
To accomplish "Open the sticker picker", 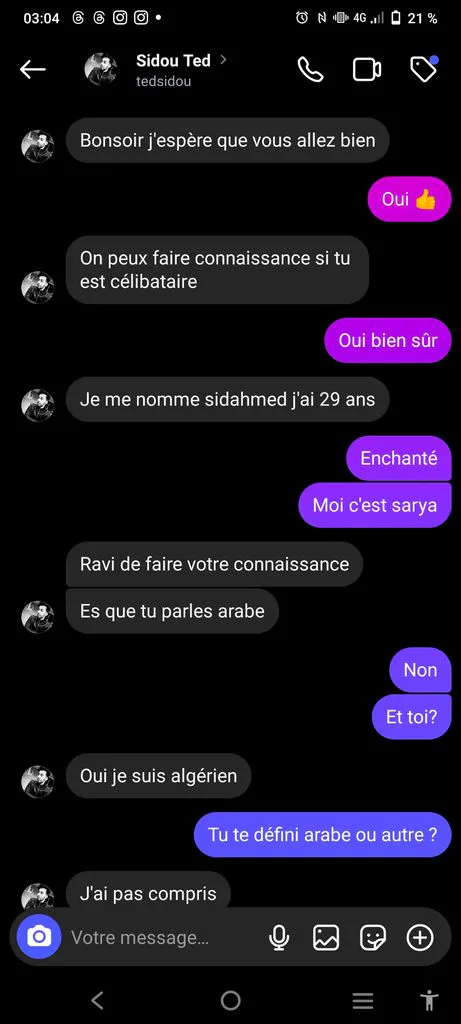I will point(373,938).
